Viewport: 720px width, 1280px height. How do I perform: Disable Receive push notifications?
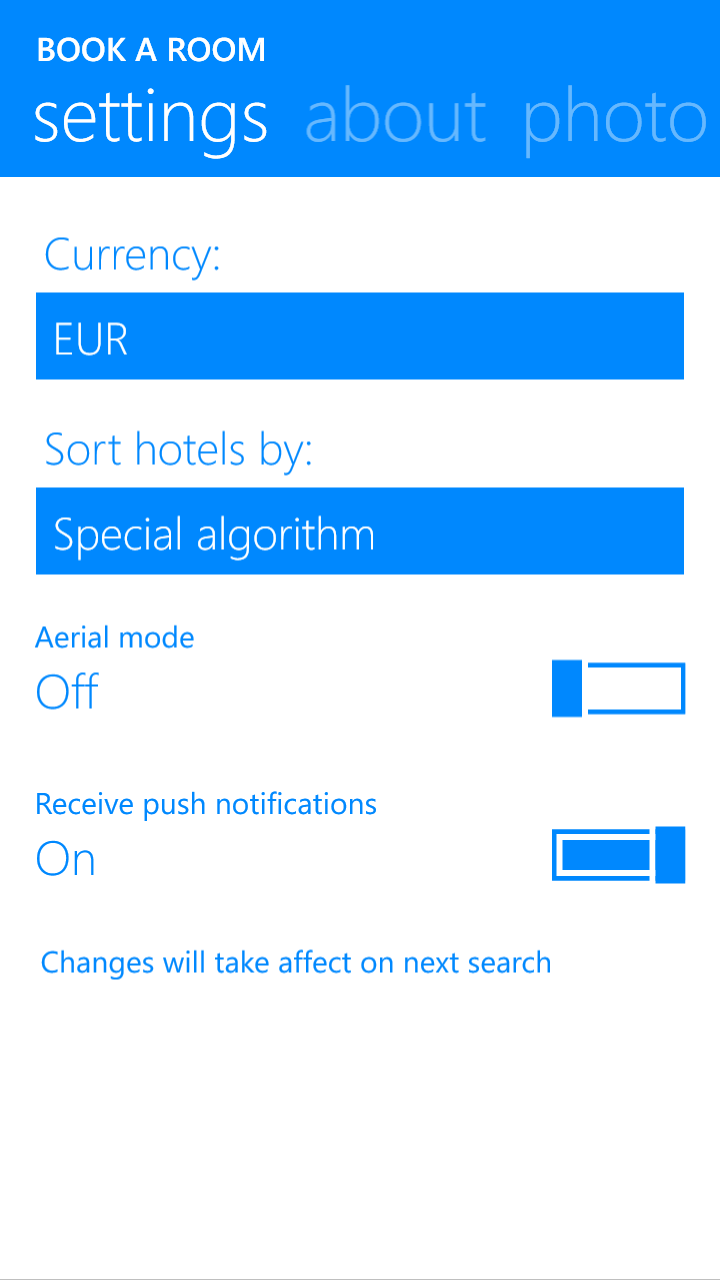point(618,855)
